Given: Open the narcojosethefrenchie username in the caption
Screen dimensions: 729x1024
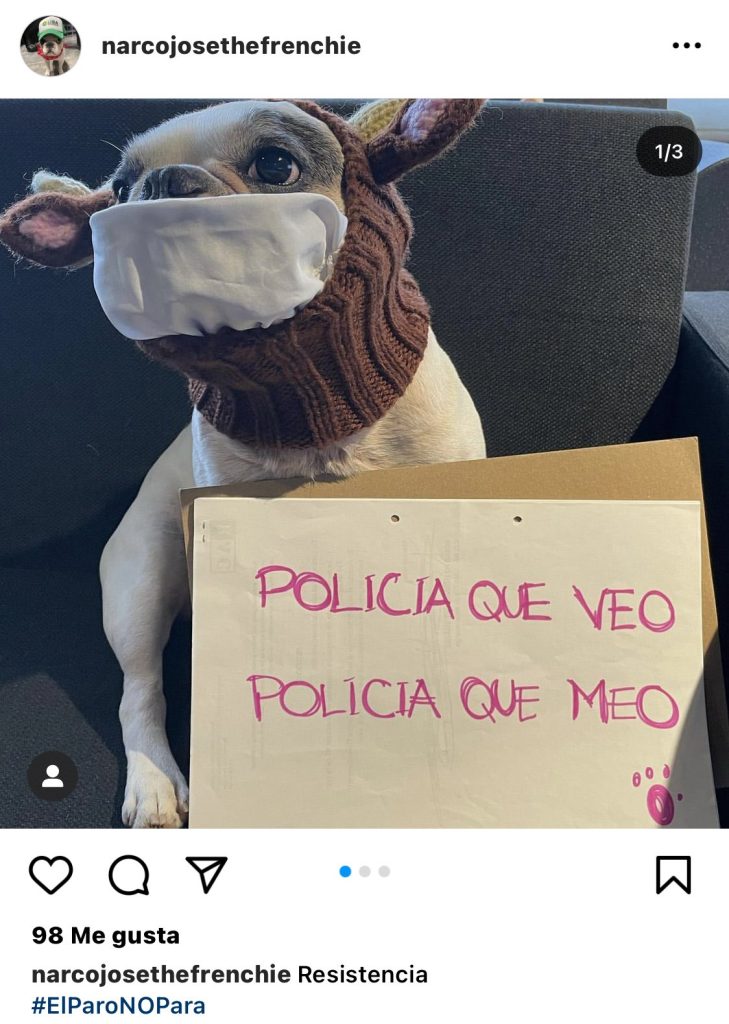Looking at the screenshot, I should (161, 974).
